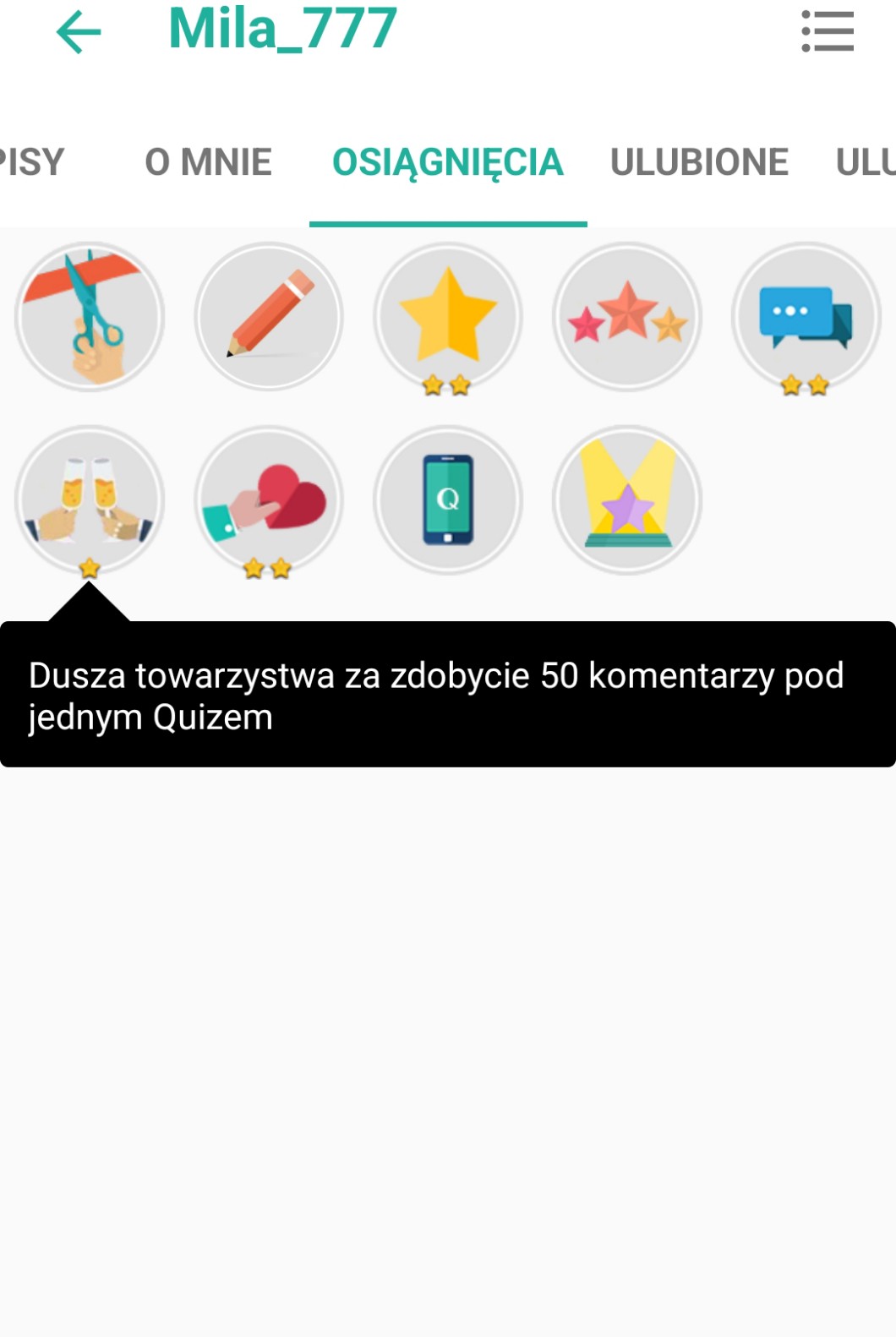The image size is (896, 1337).
Task: Show the pencil achievement badge
Action: click(x=269, y=317)
